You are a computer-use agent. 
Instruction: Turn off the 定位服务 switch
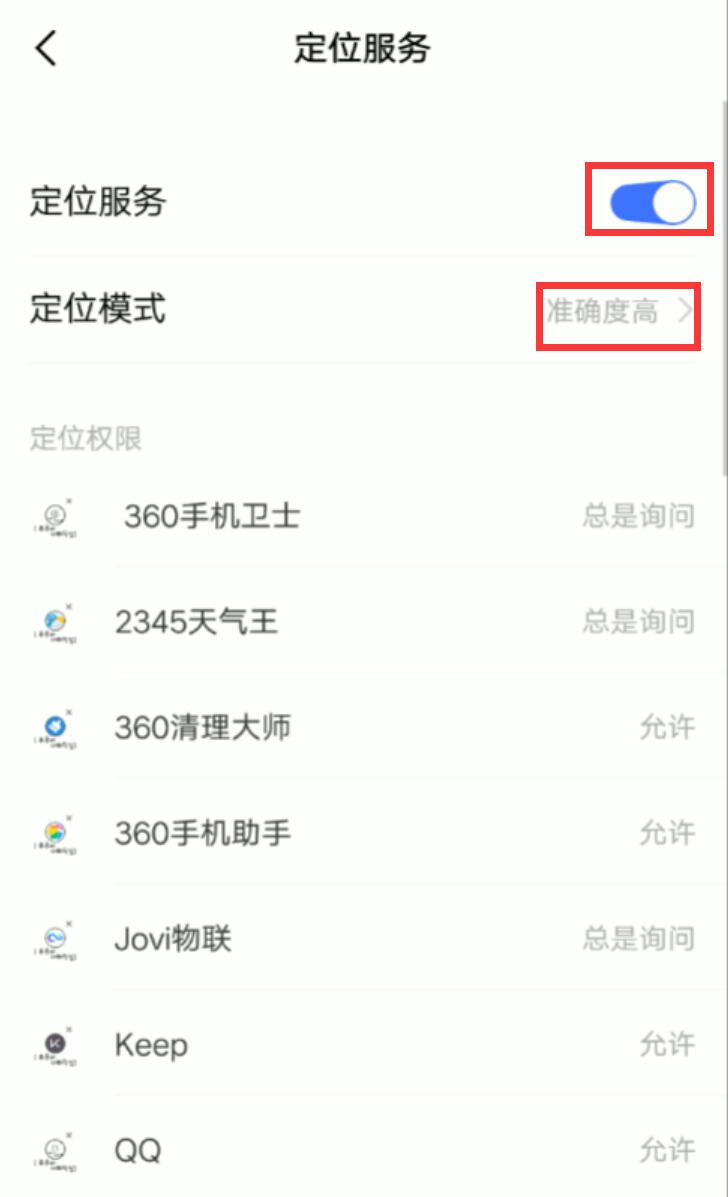pos(652,203)
